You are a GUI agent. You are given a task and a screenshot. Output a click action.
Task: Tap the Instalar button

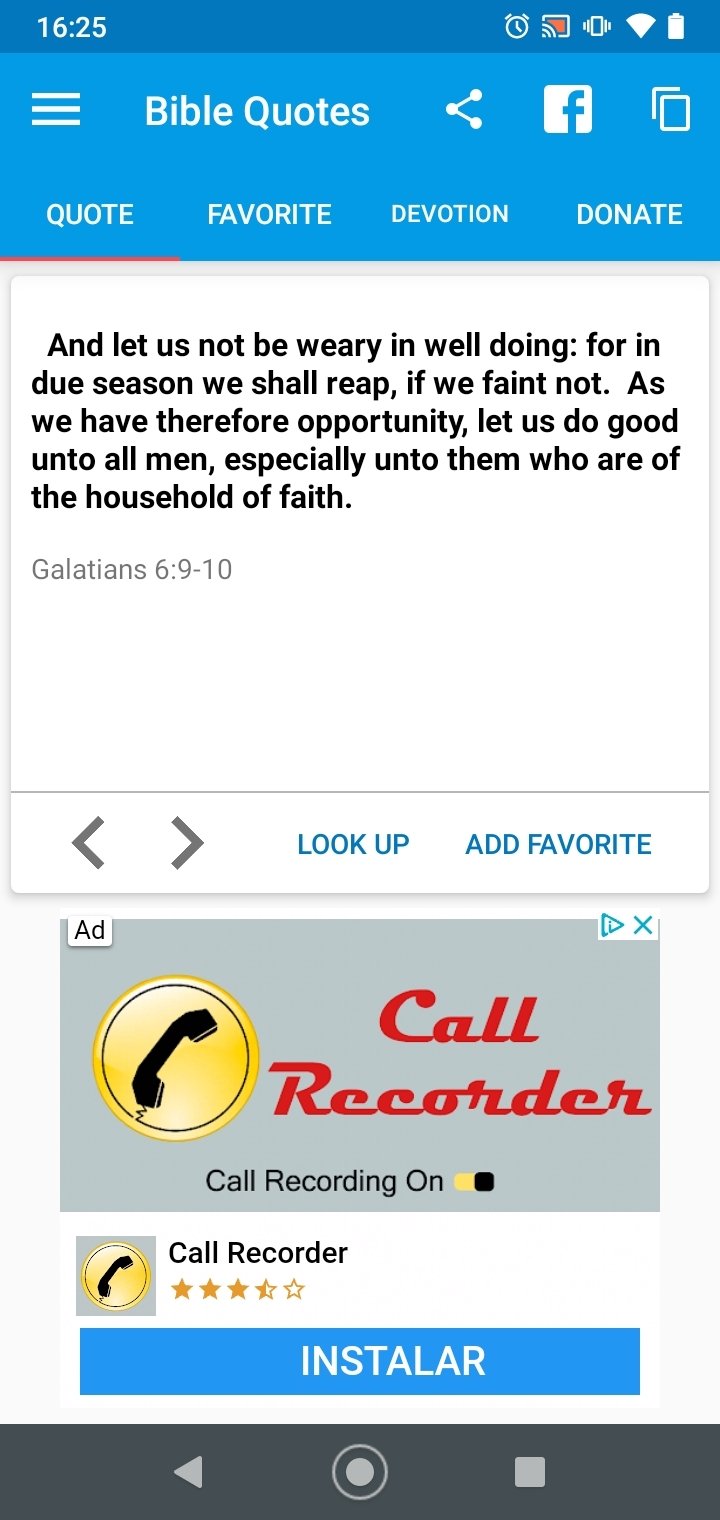pyautogui.click(x=360, y=1361)
